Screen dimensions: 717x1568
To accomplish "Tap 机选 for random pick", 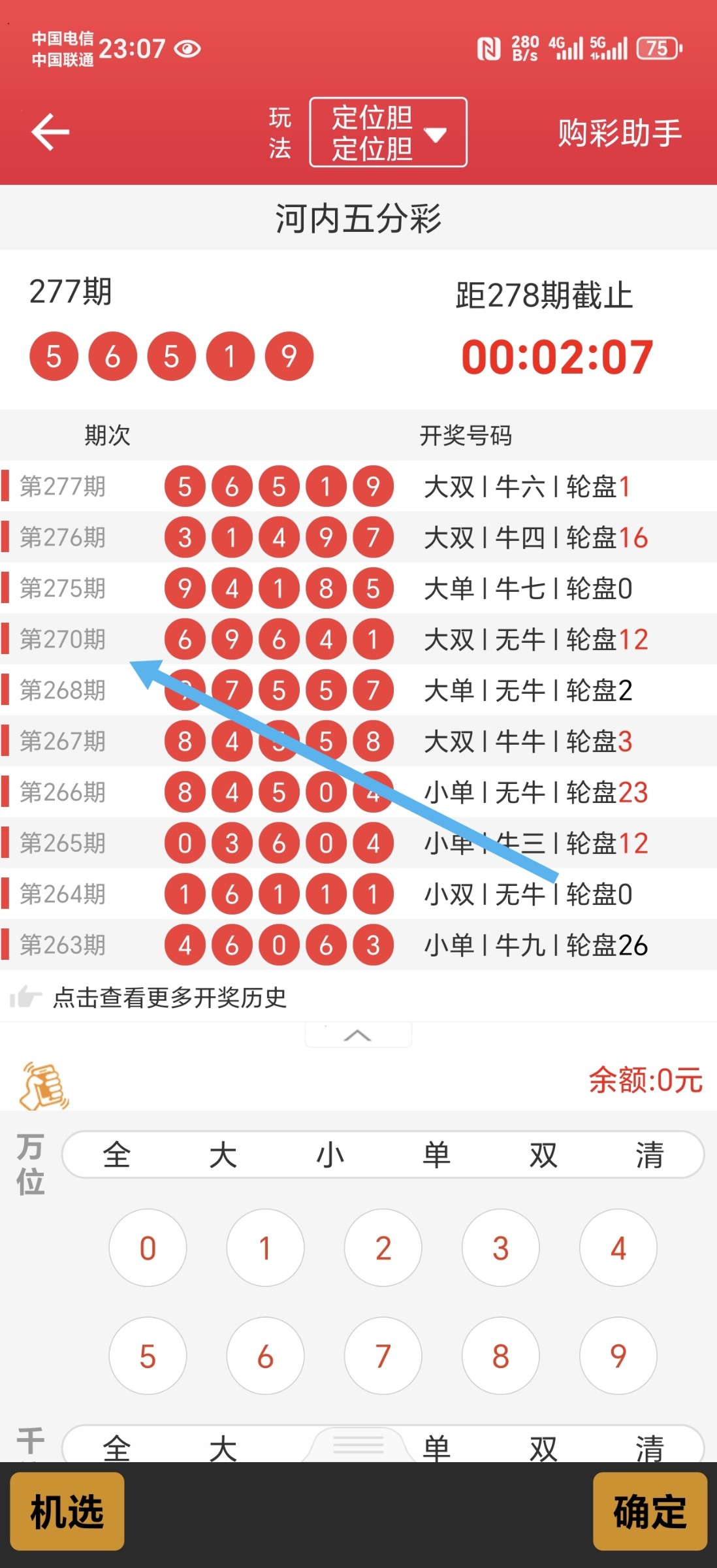I will [x=67, y=1511].
